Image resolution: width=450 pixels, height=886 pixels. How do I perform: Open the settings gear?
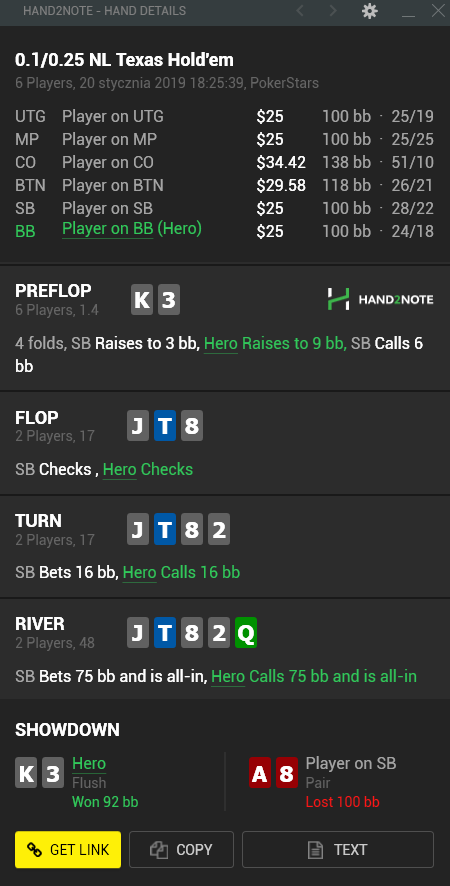pos(370,11)
